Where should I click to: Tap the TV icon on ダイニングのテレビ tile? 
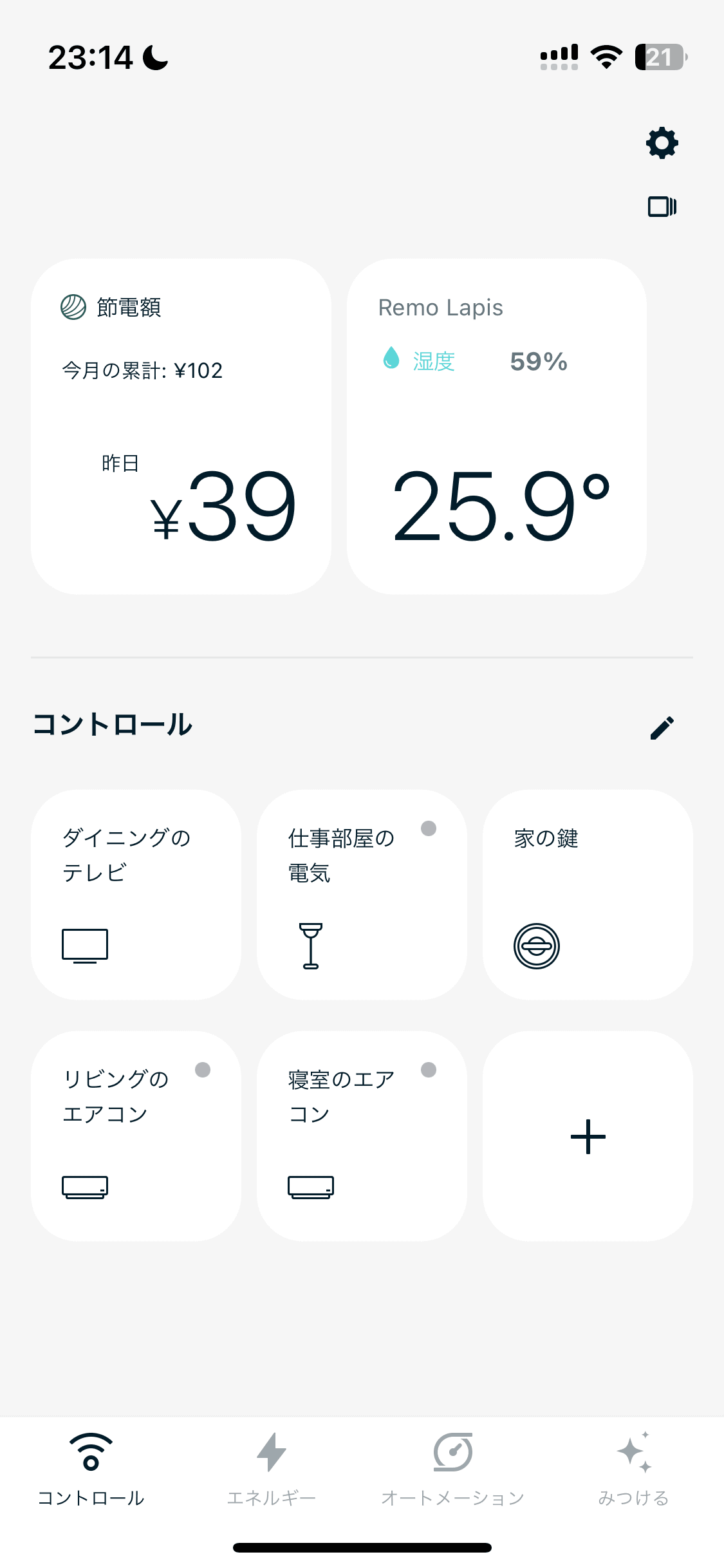[84, 946]
